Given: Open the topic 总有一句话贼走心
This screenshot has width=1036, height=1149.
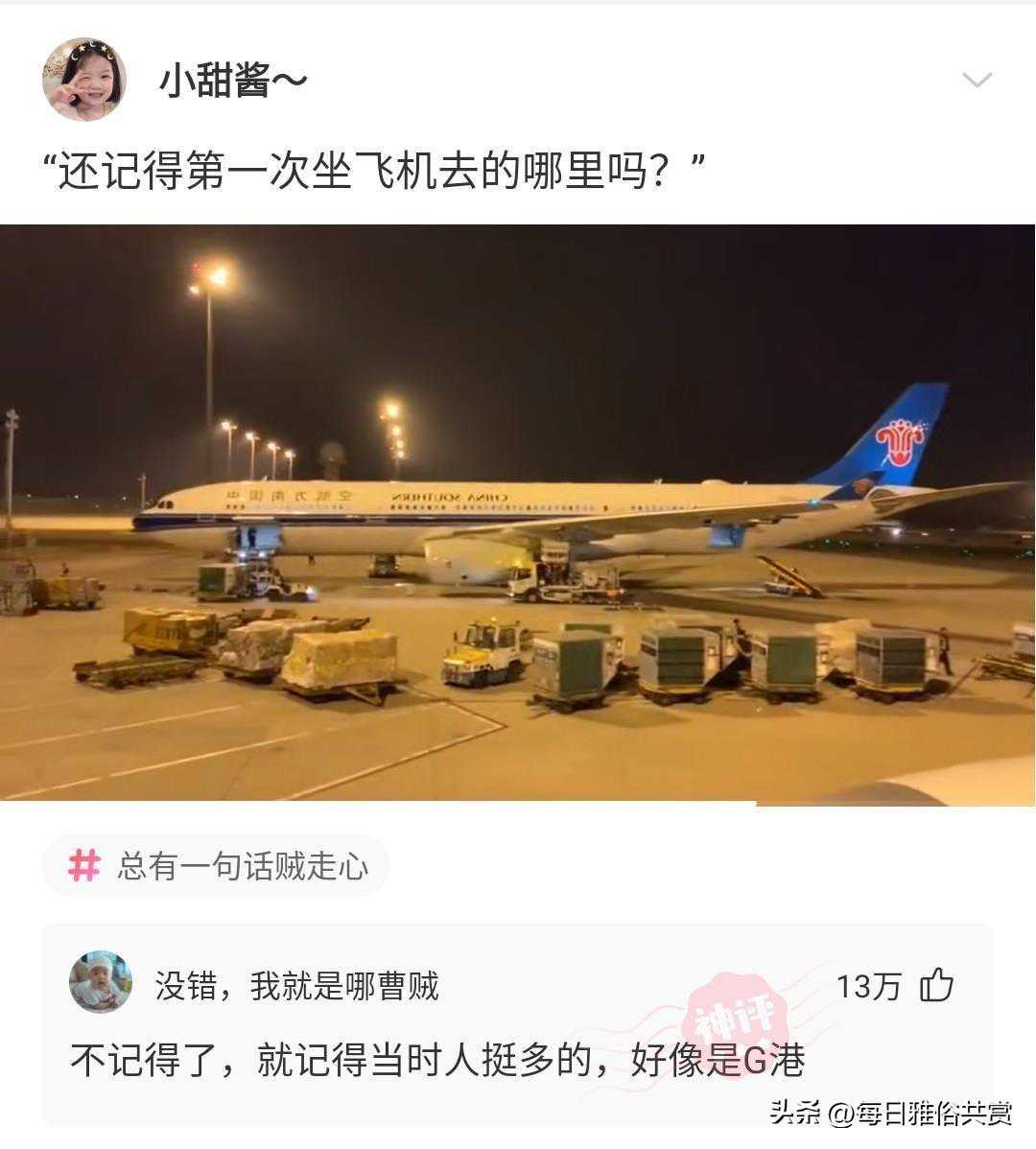Looking at the screenshot, I should (x=217, y=866).
